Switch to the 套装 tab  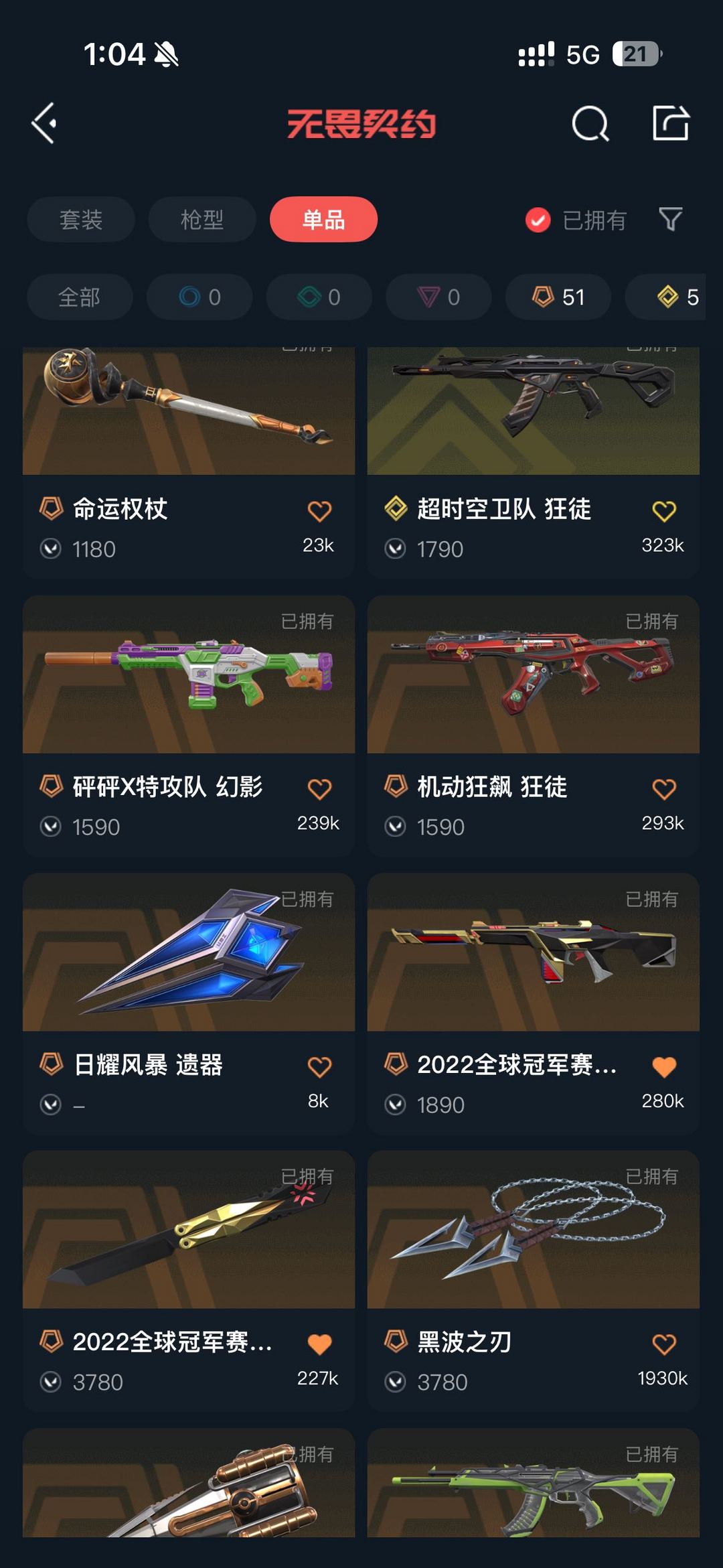coord(80,220)
